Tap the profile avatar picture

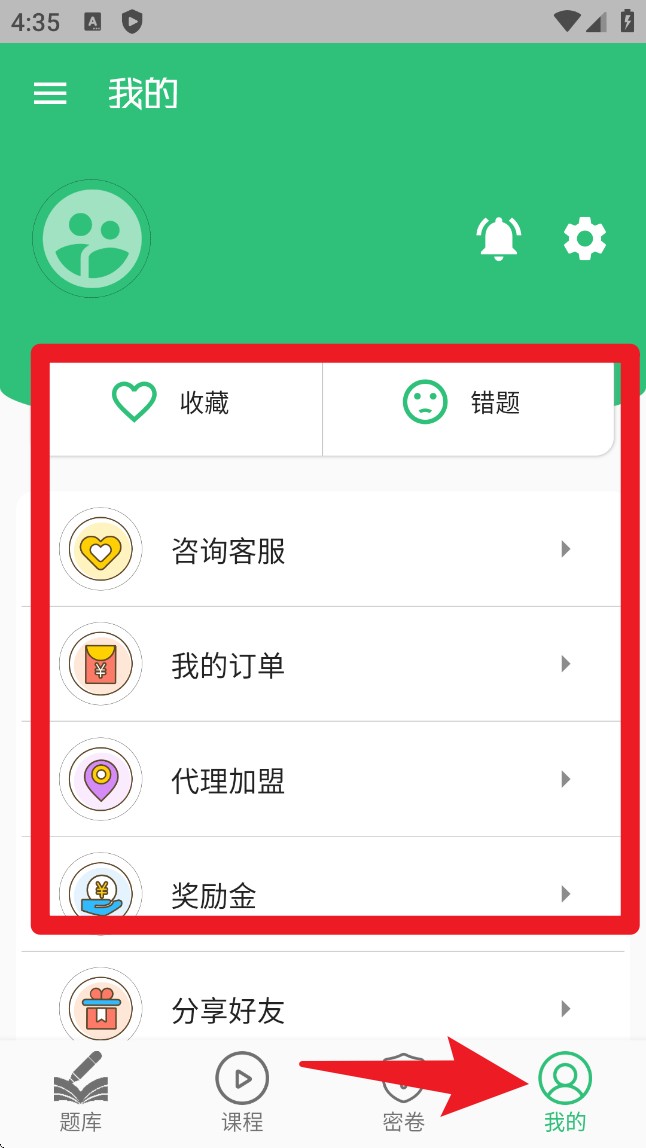pyautogui.click(x=92, y=239)
